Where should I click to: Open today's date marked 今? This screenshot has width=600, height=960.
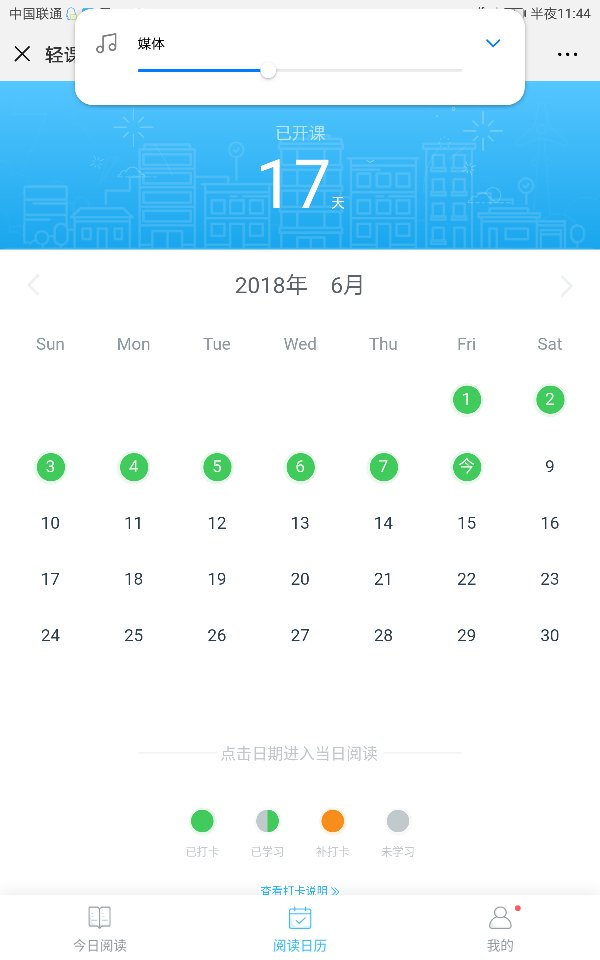[x=467, y=467]
